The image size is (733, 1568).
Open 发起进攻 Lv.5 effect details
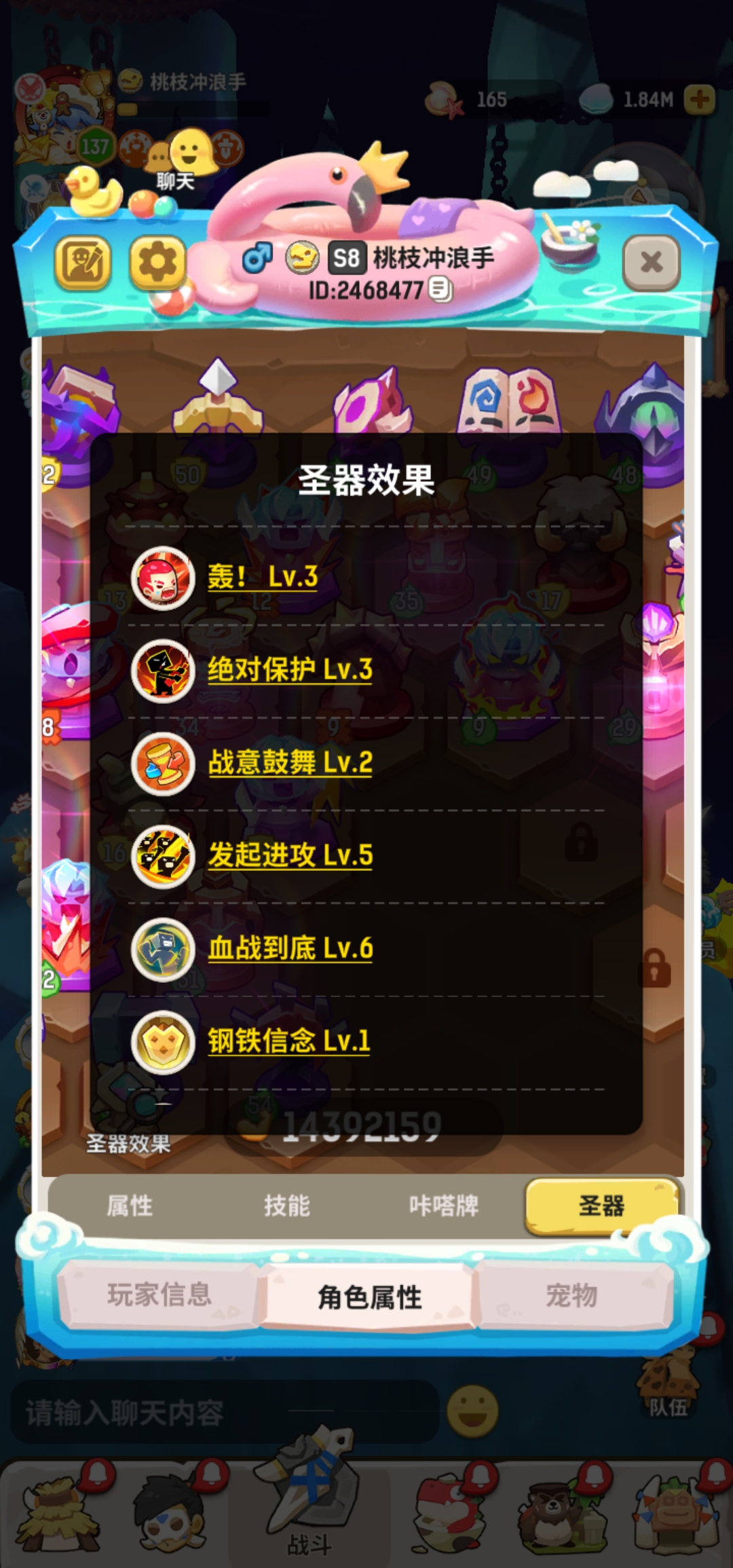tap(290, 855)
